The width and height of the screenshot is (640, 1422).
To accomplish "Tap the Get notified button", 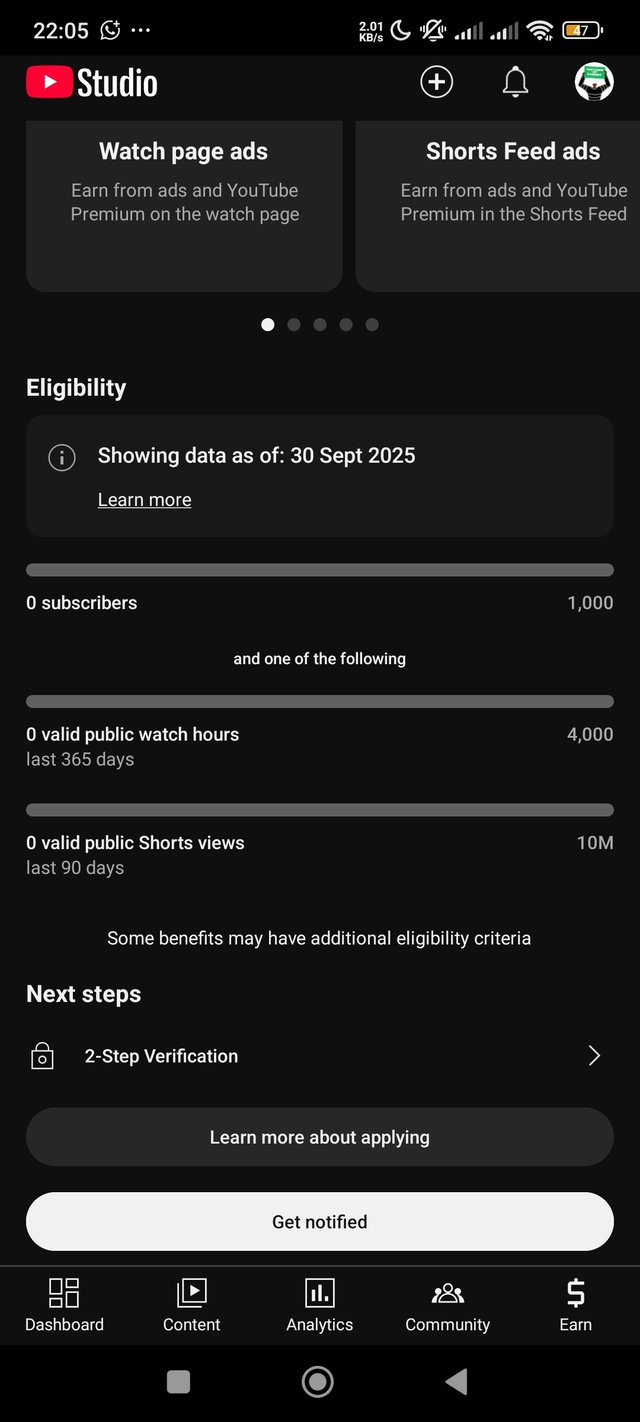I will tap(319, 1221).
